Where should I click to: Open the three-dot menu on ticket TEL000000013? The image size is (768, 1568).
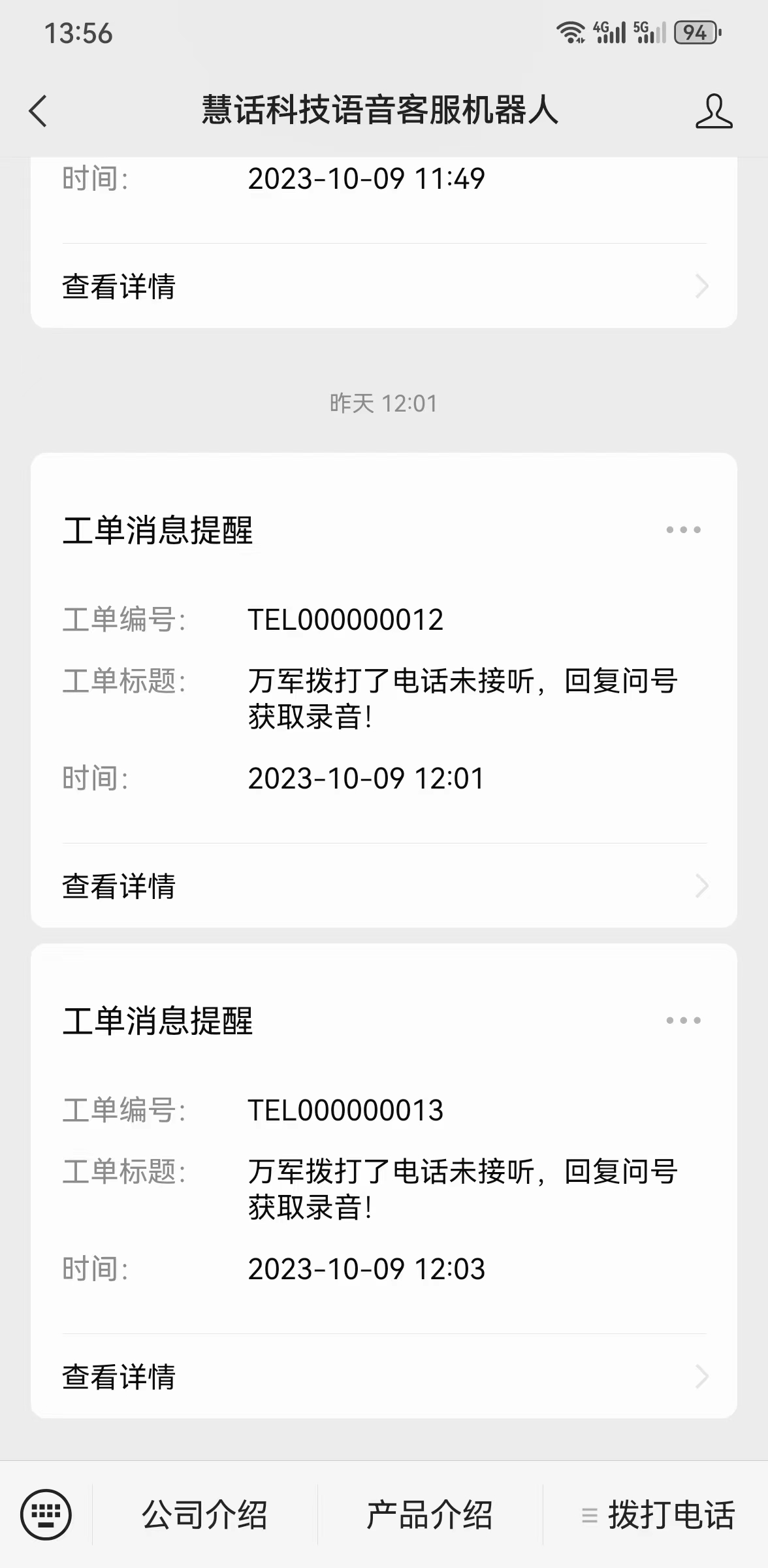(683, 1021)
